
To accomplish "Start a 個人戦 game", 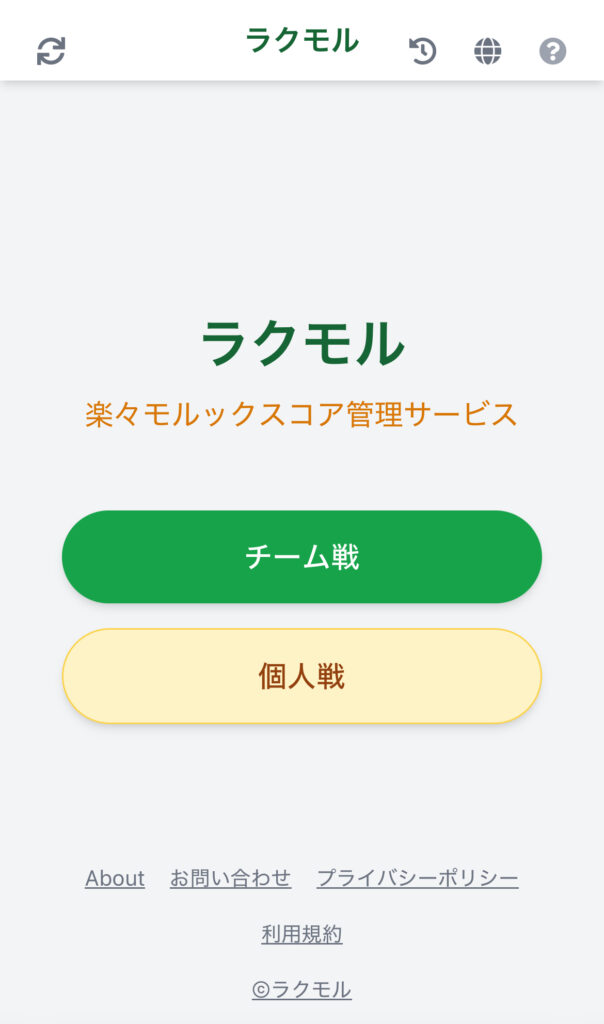I will (x=302, y=676).
